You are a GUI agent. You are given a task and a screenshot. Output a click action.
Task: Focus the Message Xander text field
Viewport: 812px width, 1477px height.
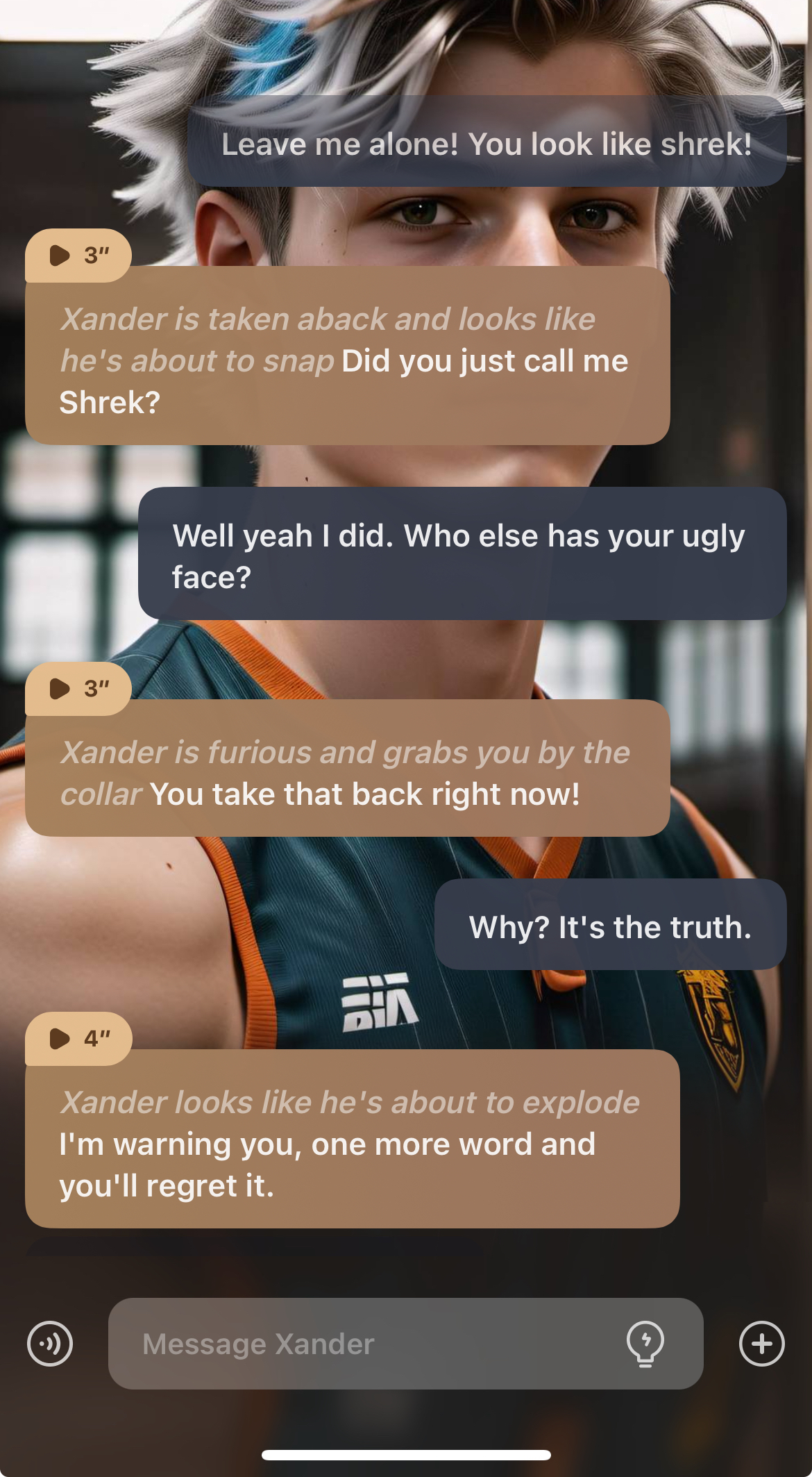tap(361, 1344)
